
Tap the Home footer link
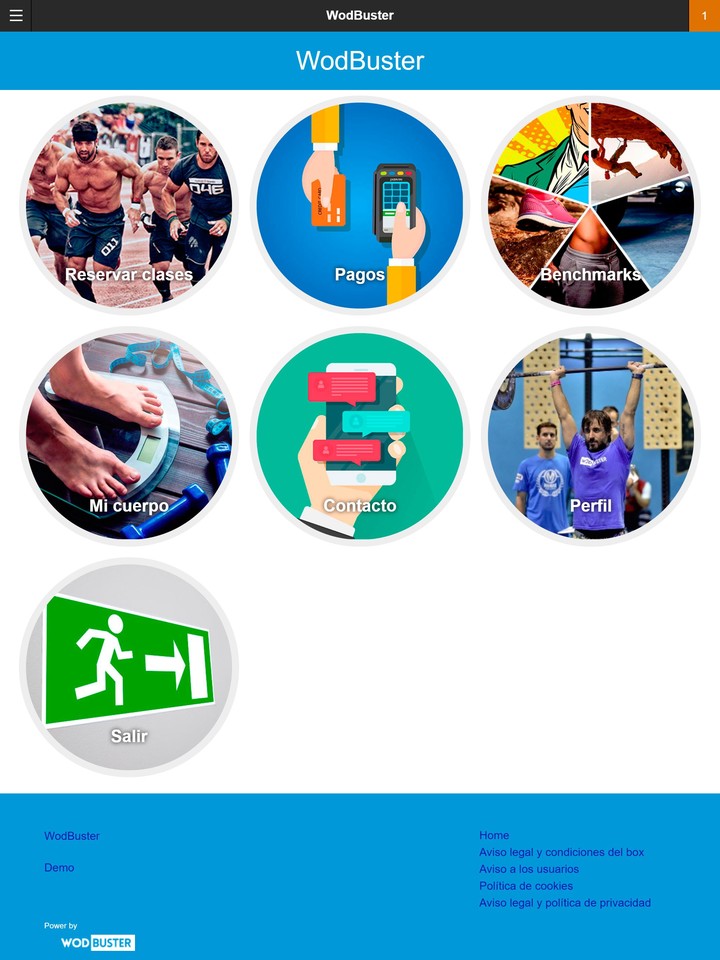pos(494,835)
